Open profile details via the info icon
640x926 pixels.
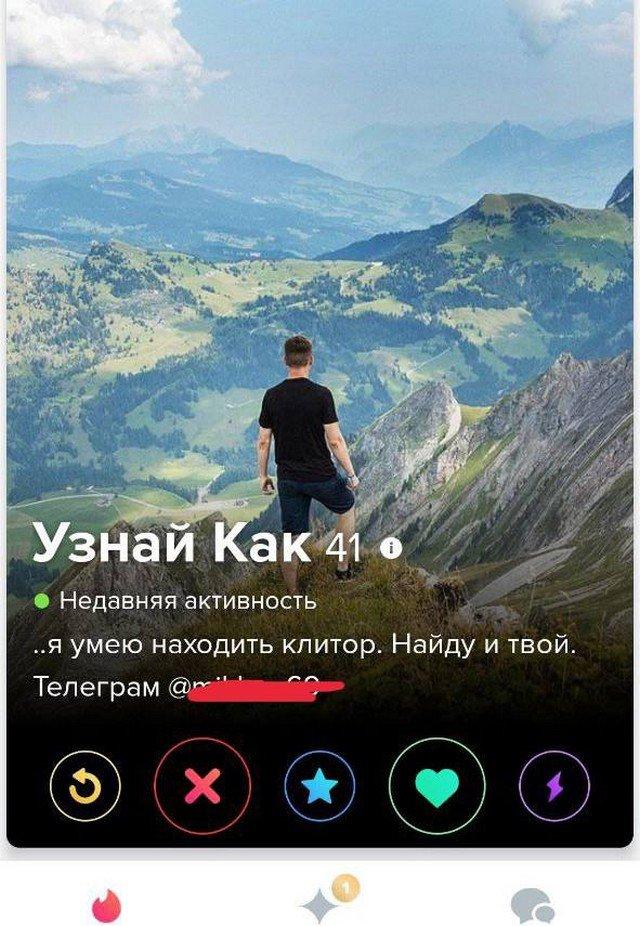pos(391,548)
